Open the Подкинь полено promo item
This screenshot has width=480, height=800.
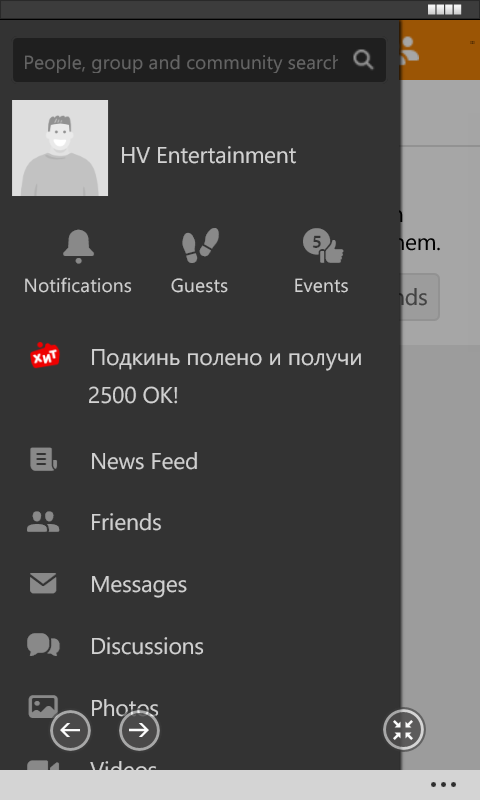coord(200,376)
